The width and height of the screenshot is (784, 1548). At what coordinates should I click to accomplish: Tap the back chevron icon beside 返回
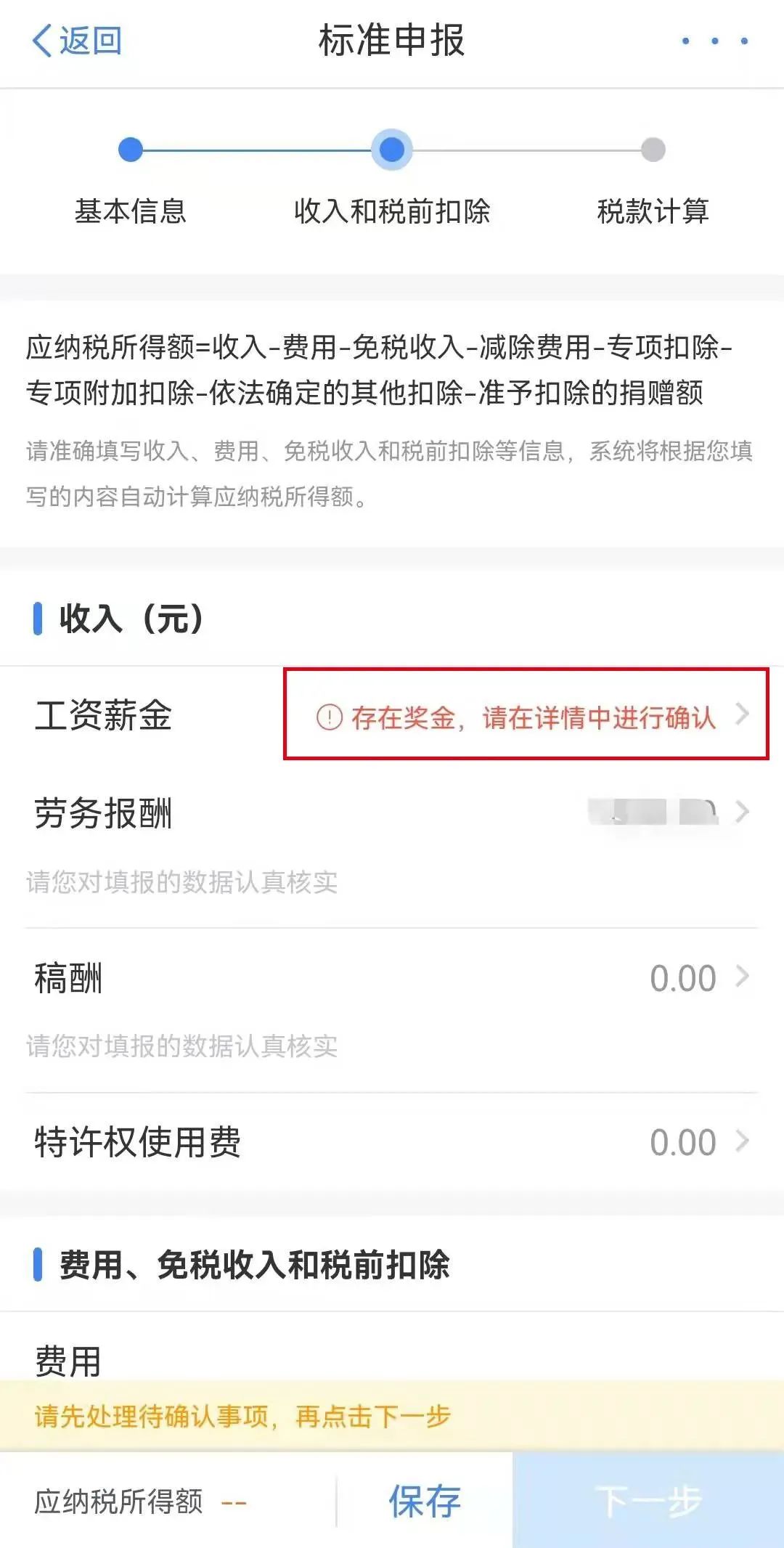(x=44, y=41)
